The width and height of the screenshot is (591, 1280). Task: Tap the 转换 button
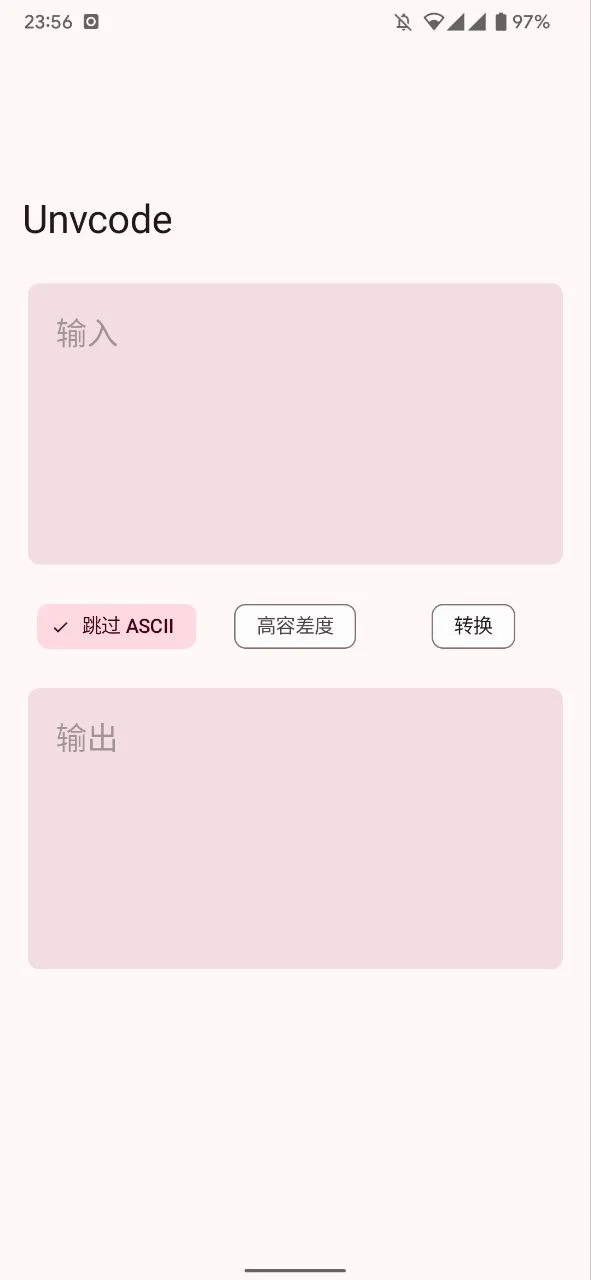click(473, 627)
